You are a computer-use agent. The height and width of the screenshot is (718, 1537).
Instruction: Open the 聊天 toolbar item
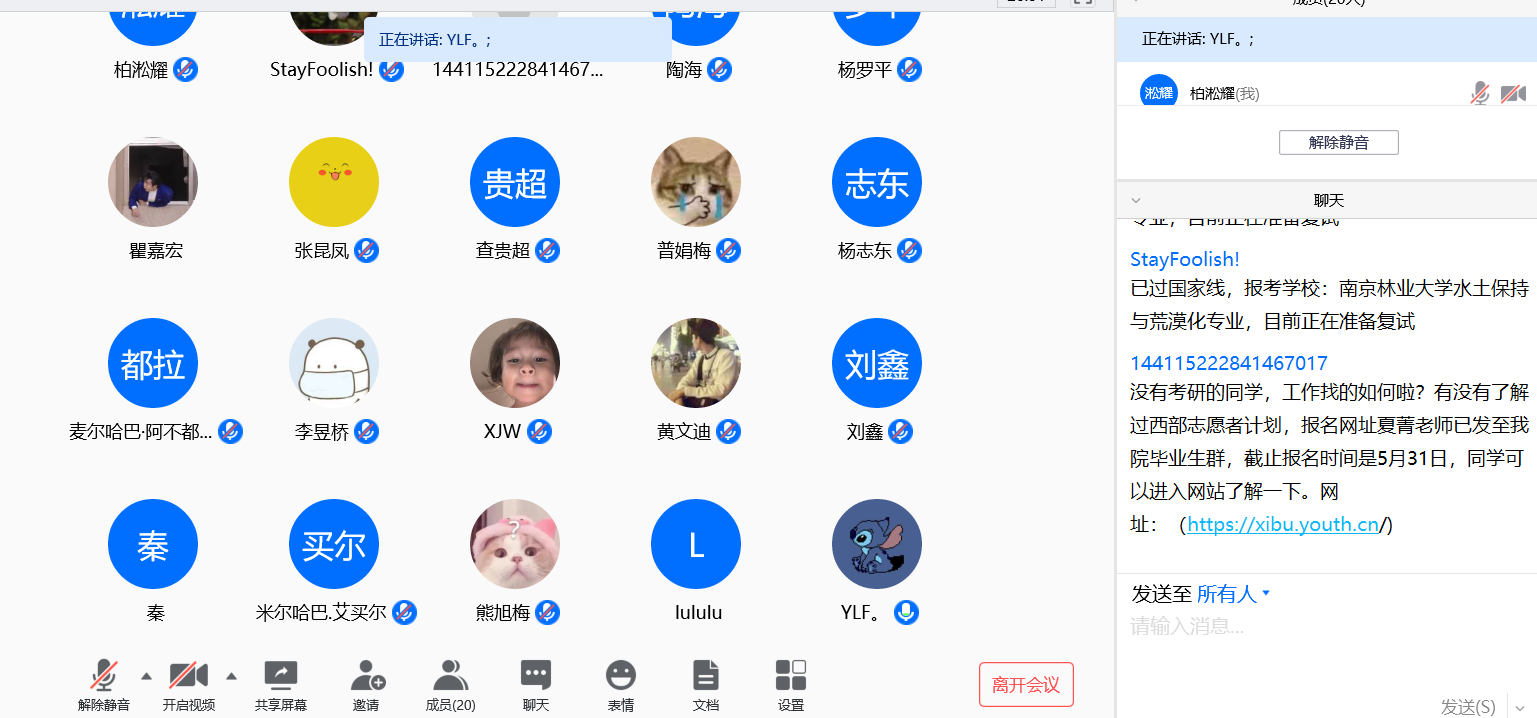coord(536,685)
